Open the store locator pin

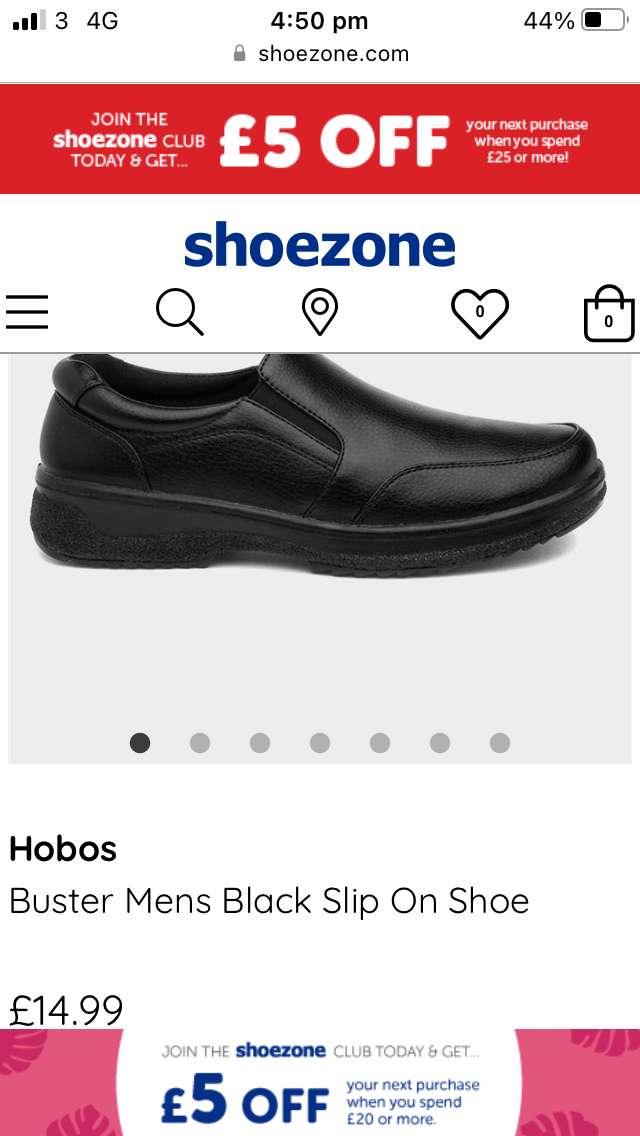(320, 312)
